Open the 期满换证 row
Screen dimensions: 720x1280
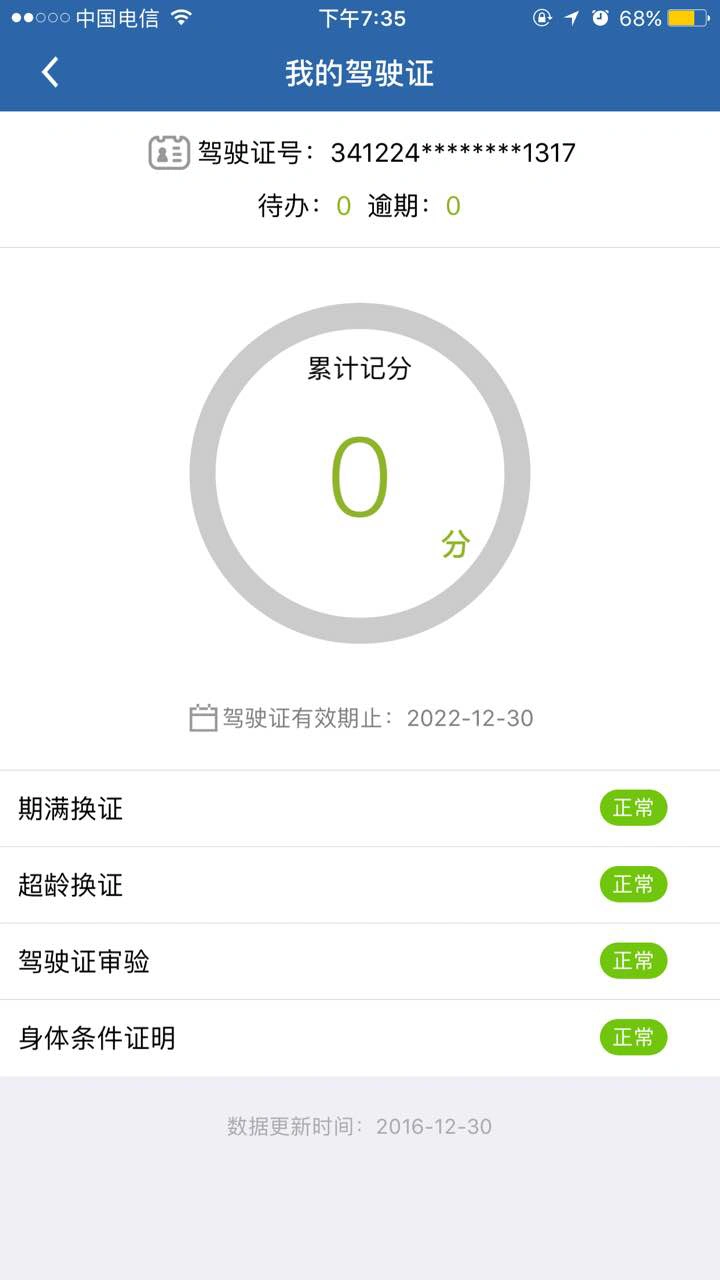(360, 808)
